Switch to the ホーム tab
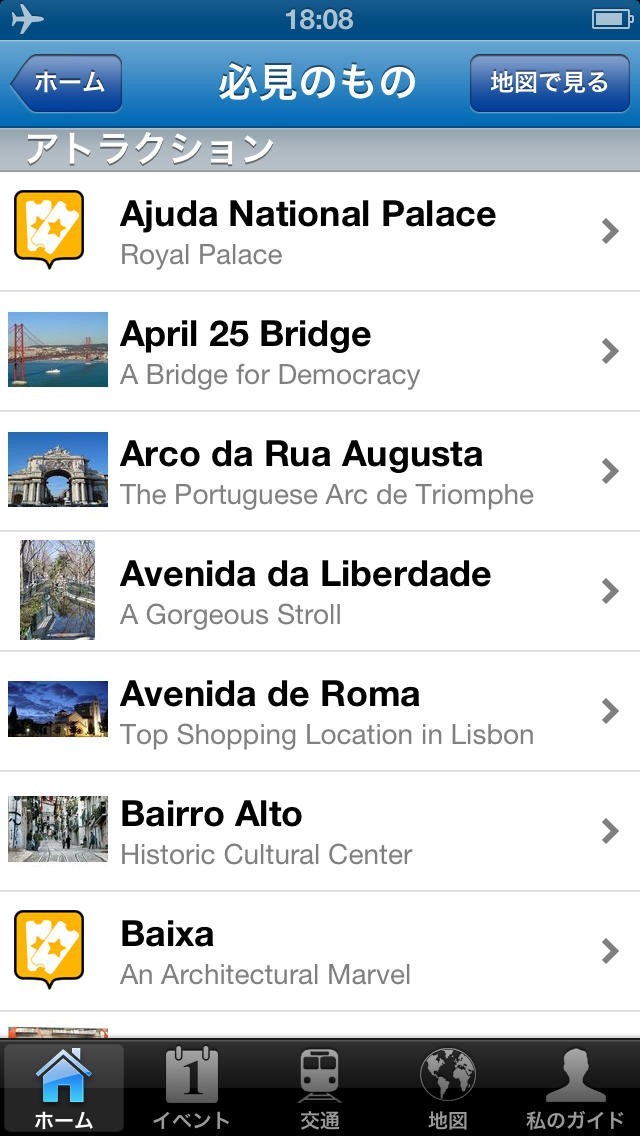This screenshot has width=640, height=1136. 64,1088
